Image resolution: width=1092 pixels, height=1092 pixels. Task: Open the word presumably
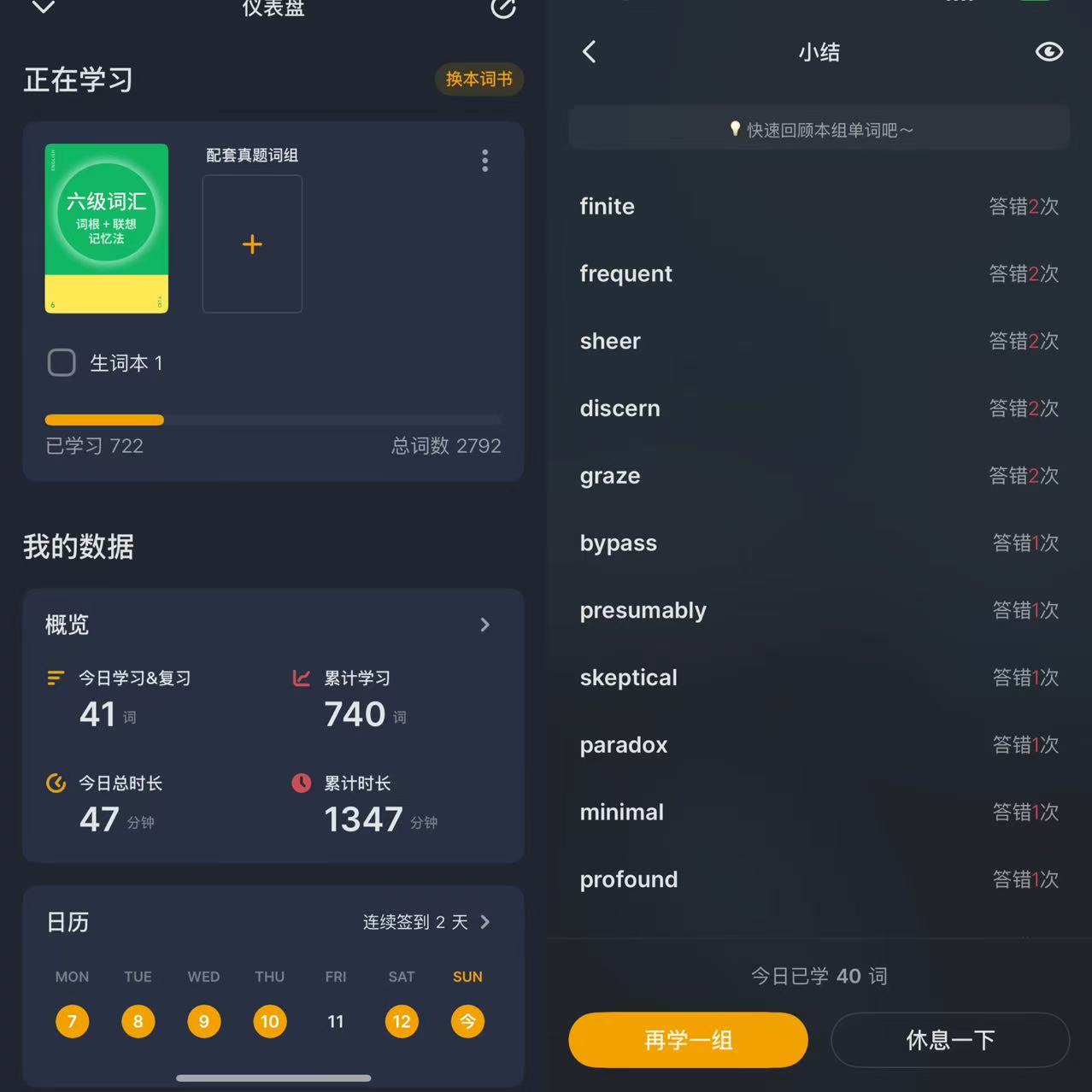819,610
